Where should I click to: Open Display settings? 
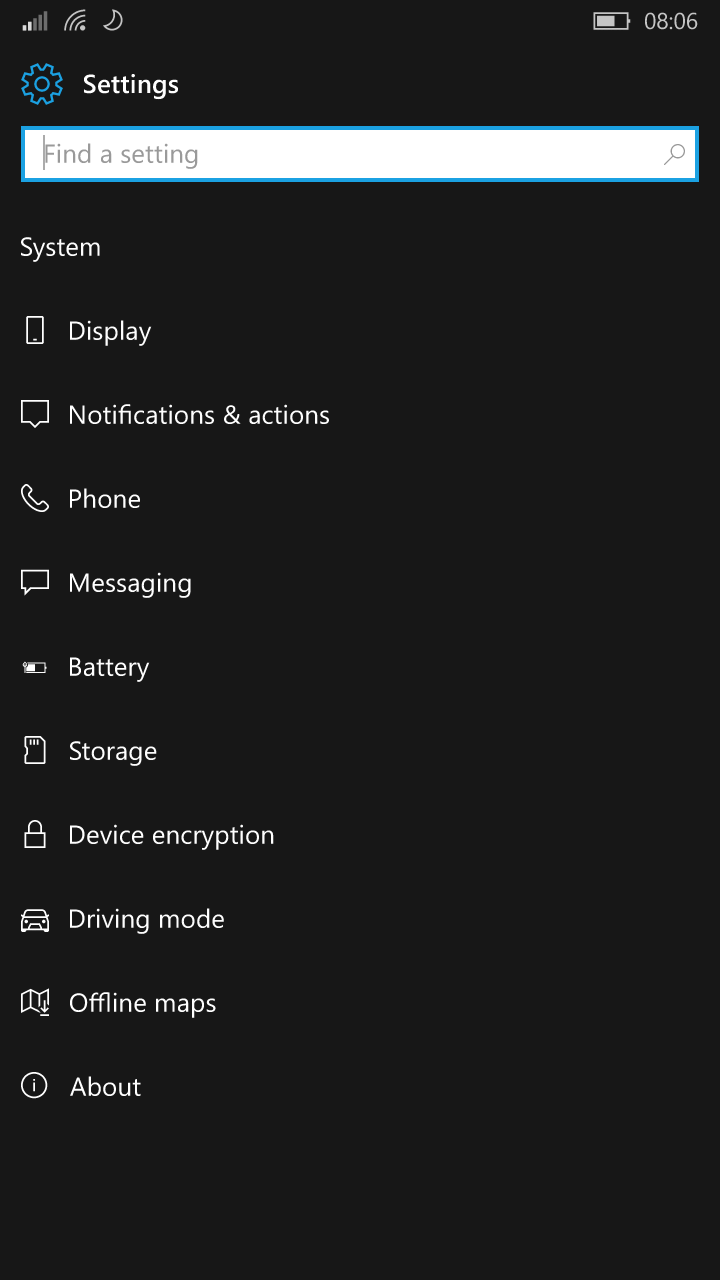point(360,331)
